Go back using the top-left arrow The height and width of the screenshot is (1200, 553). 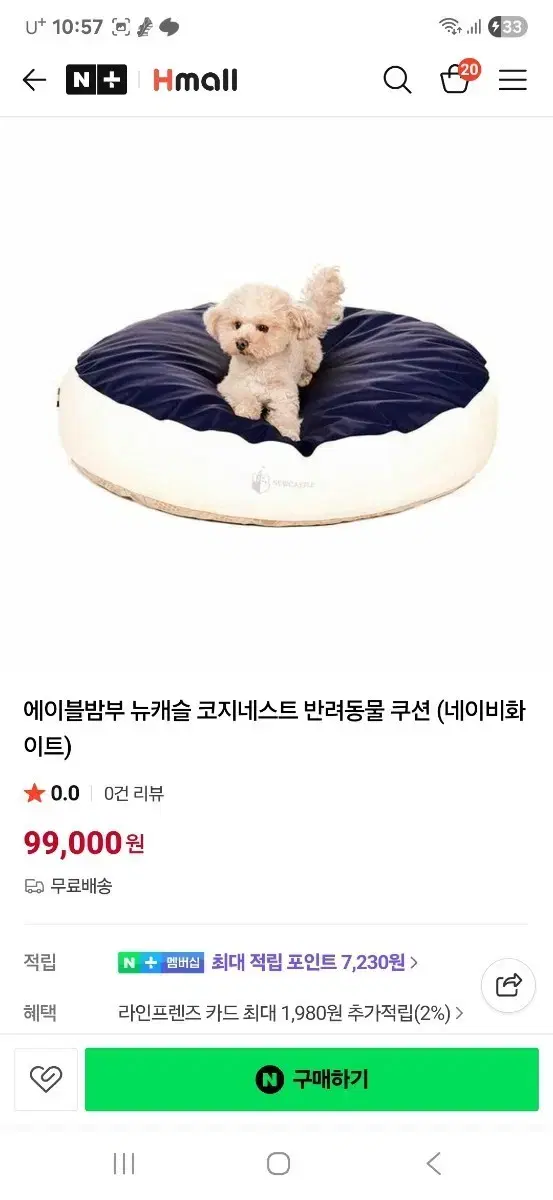(x=34, y=80)
